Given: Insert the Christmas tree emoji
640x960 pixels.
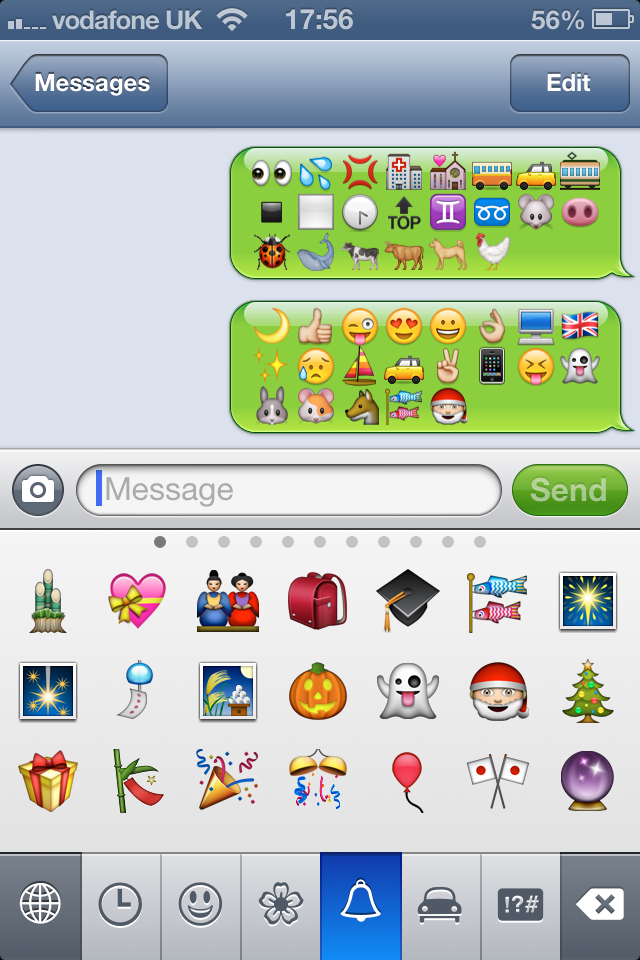Looking at the screenshot, I should pos(587,691).
